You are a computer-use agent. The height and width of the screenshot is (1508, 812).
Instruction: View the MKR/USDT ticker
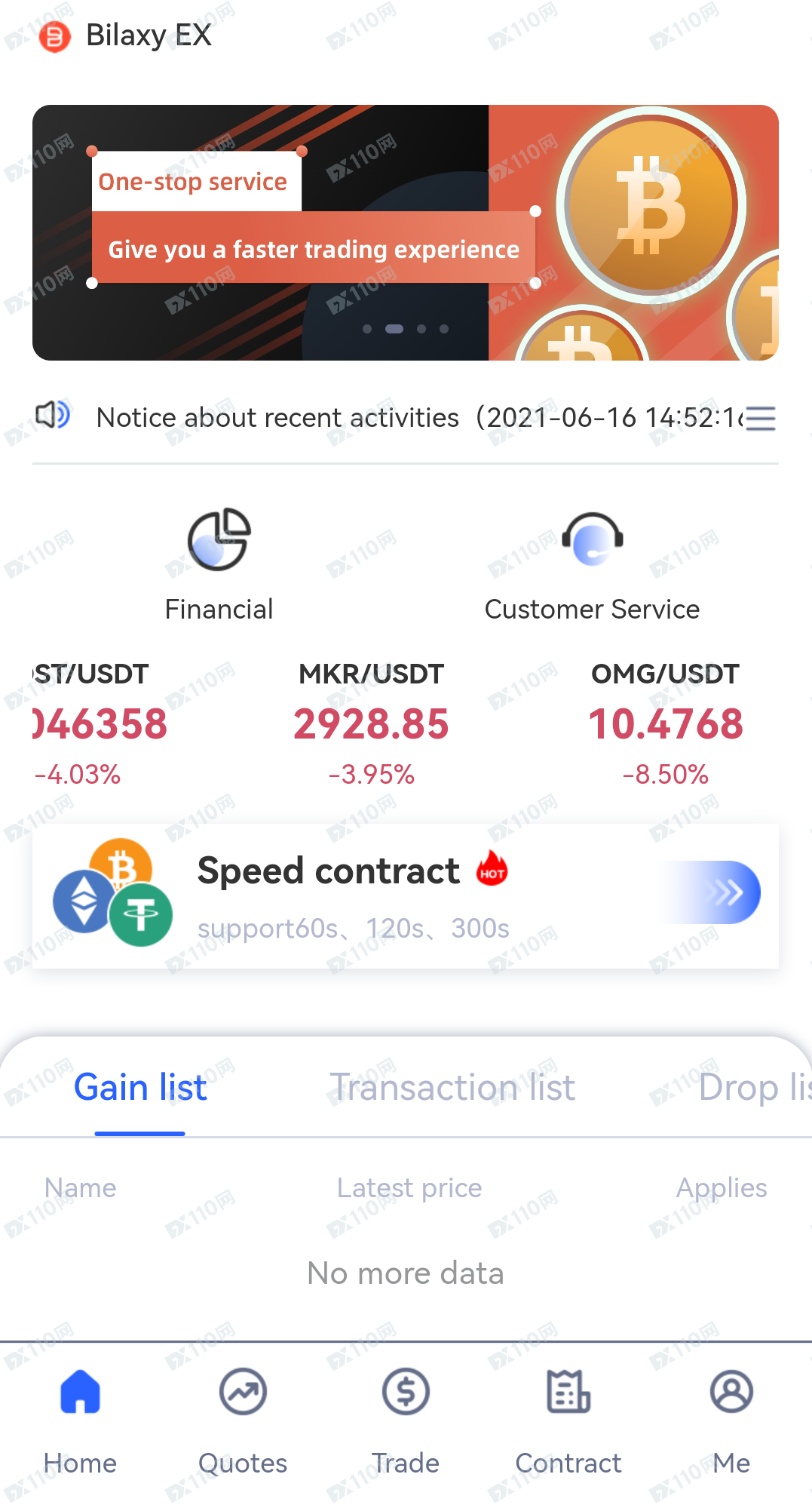[x=371, y=724]
